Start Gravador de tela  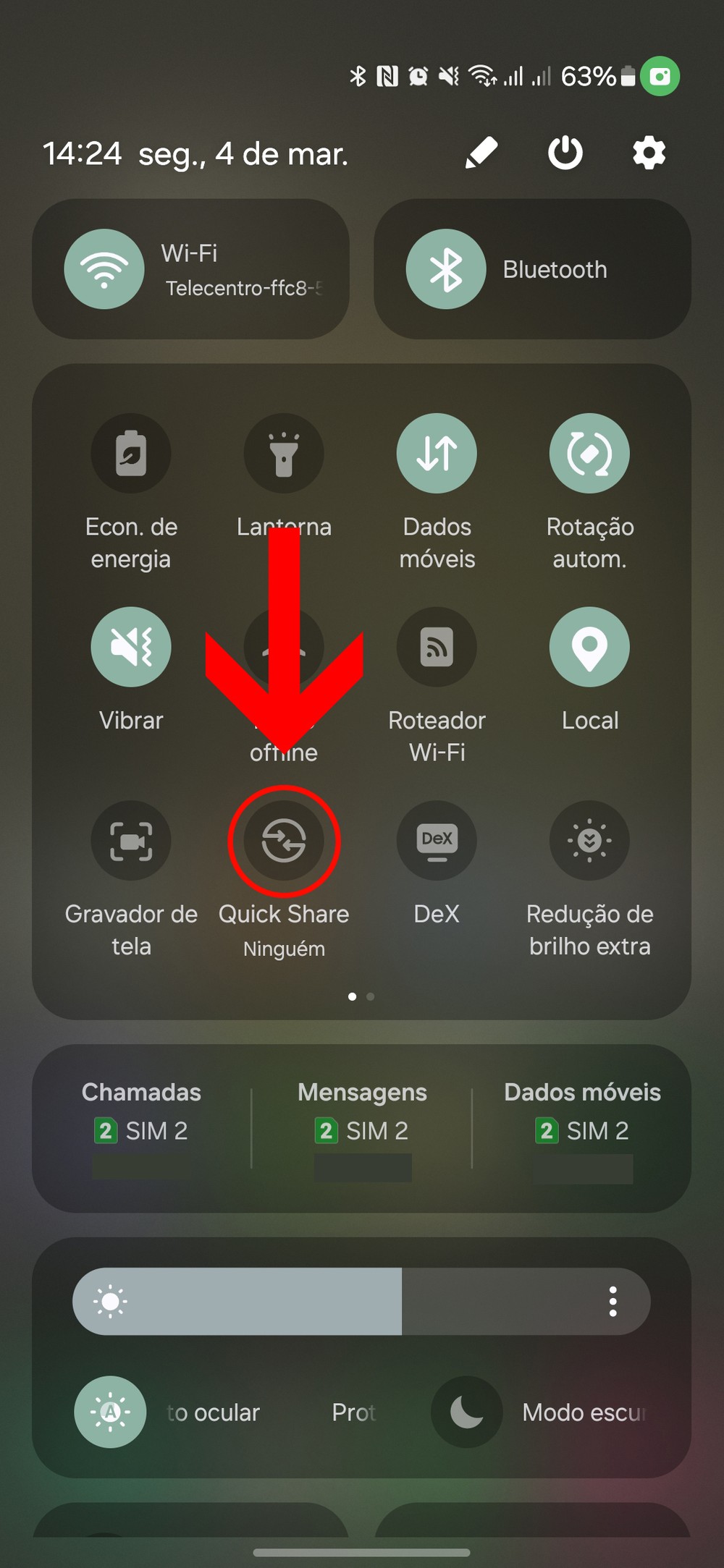coord(131,841)
